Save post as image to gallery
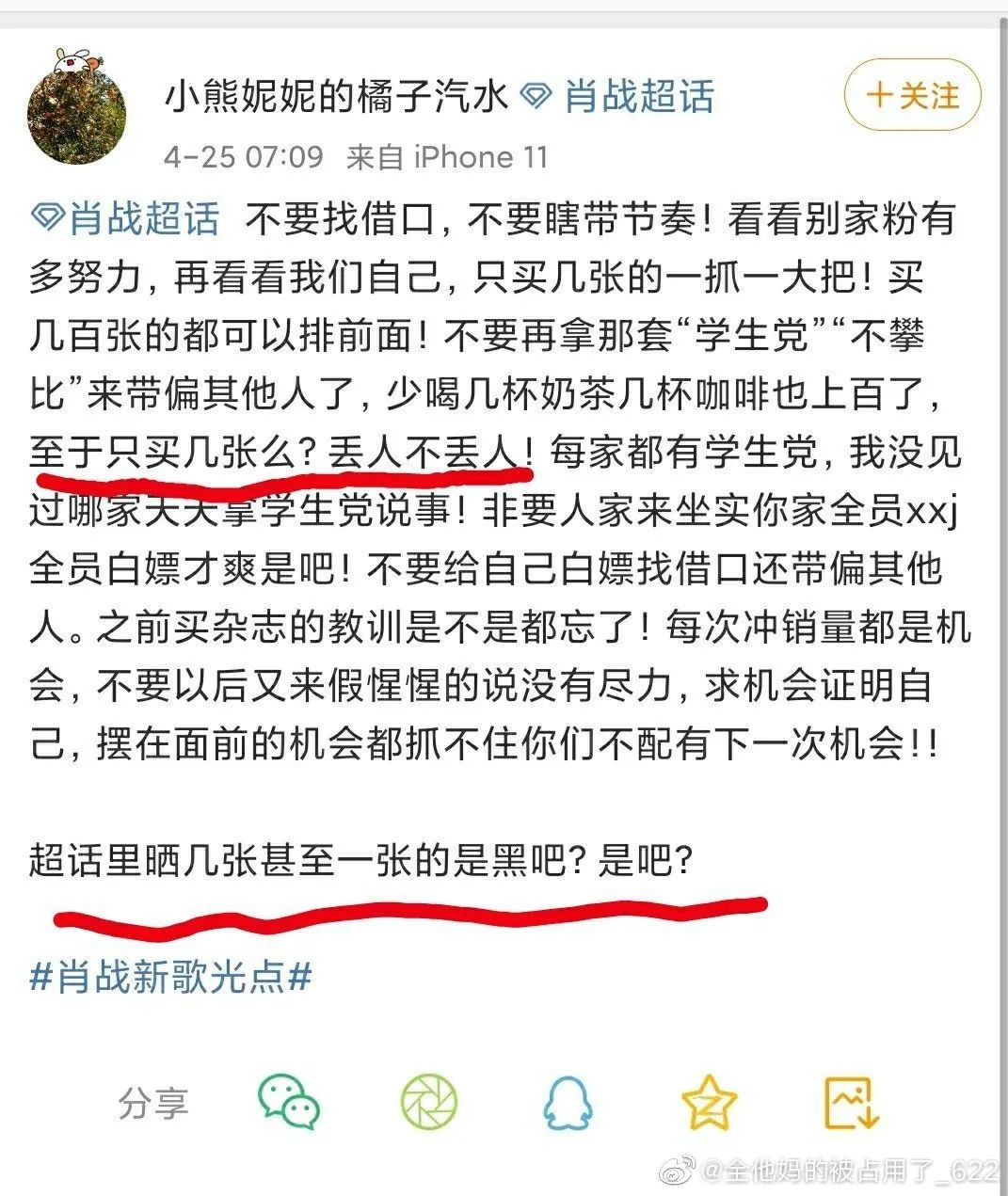 [x=851, y=1102]
